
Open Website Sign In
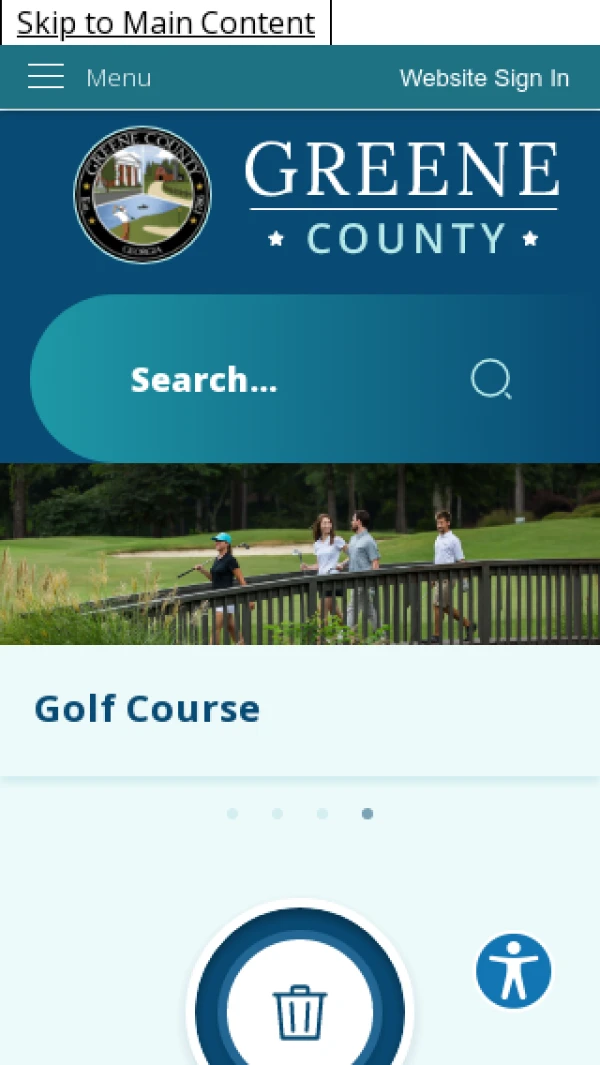coord(484,78)
